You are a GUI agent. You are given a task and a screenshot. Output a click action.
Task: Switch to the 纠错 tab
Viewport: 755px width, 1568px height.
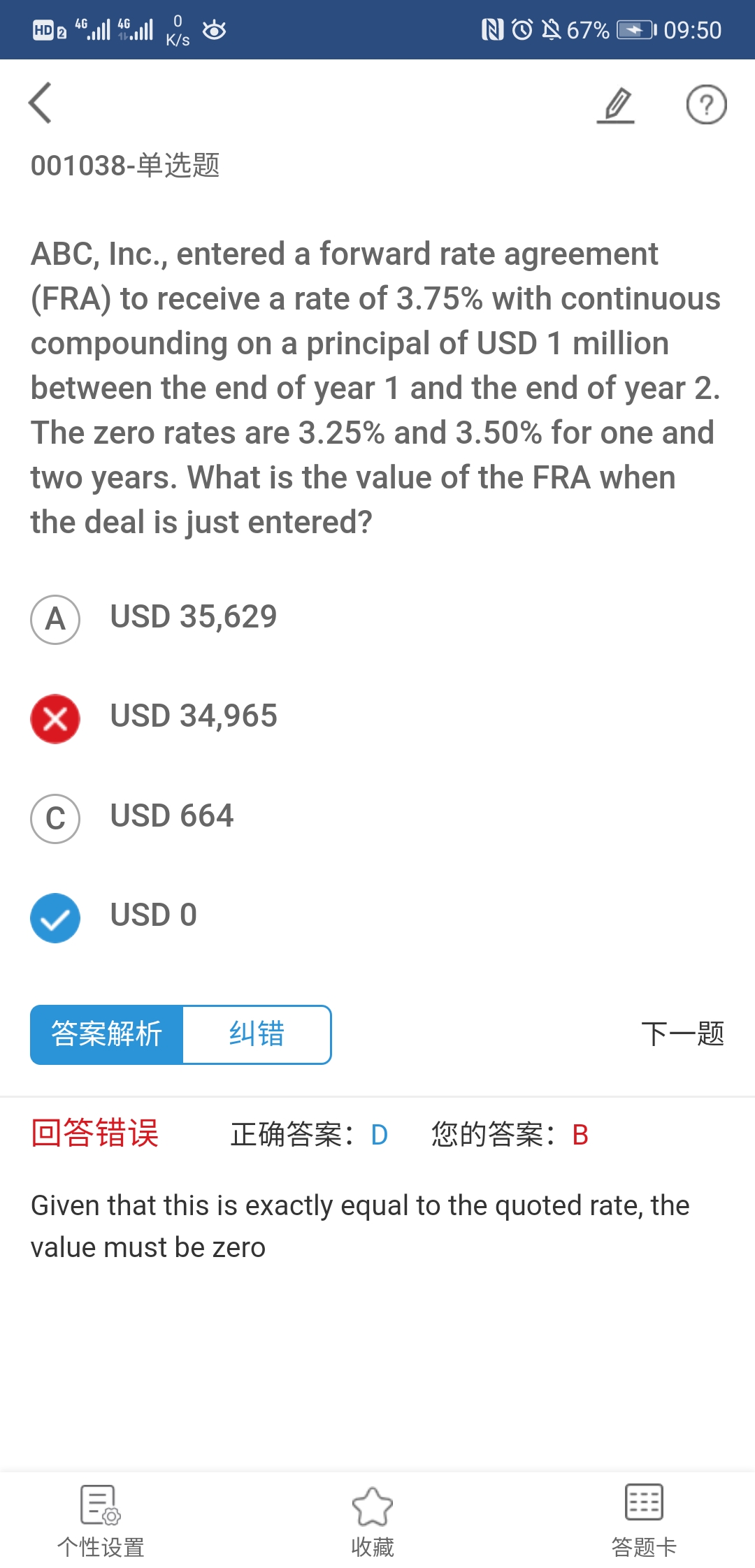click(x=257, y=1034)
